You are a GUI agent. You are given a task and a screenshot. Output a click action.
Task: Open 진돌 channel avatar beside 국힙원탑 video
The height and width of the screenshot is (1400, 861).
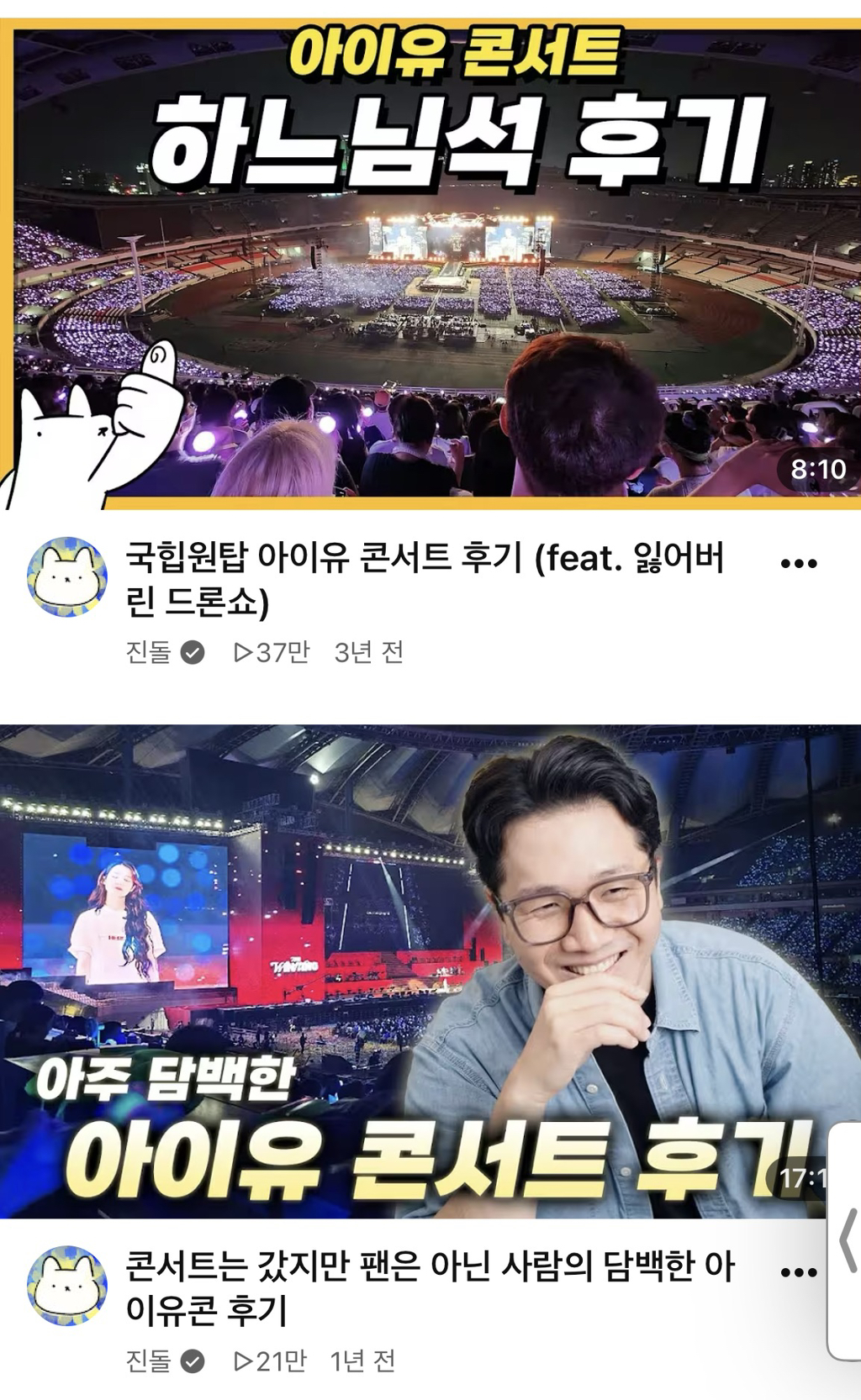tap(67, 576)
